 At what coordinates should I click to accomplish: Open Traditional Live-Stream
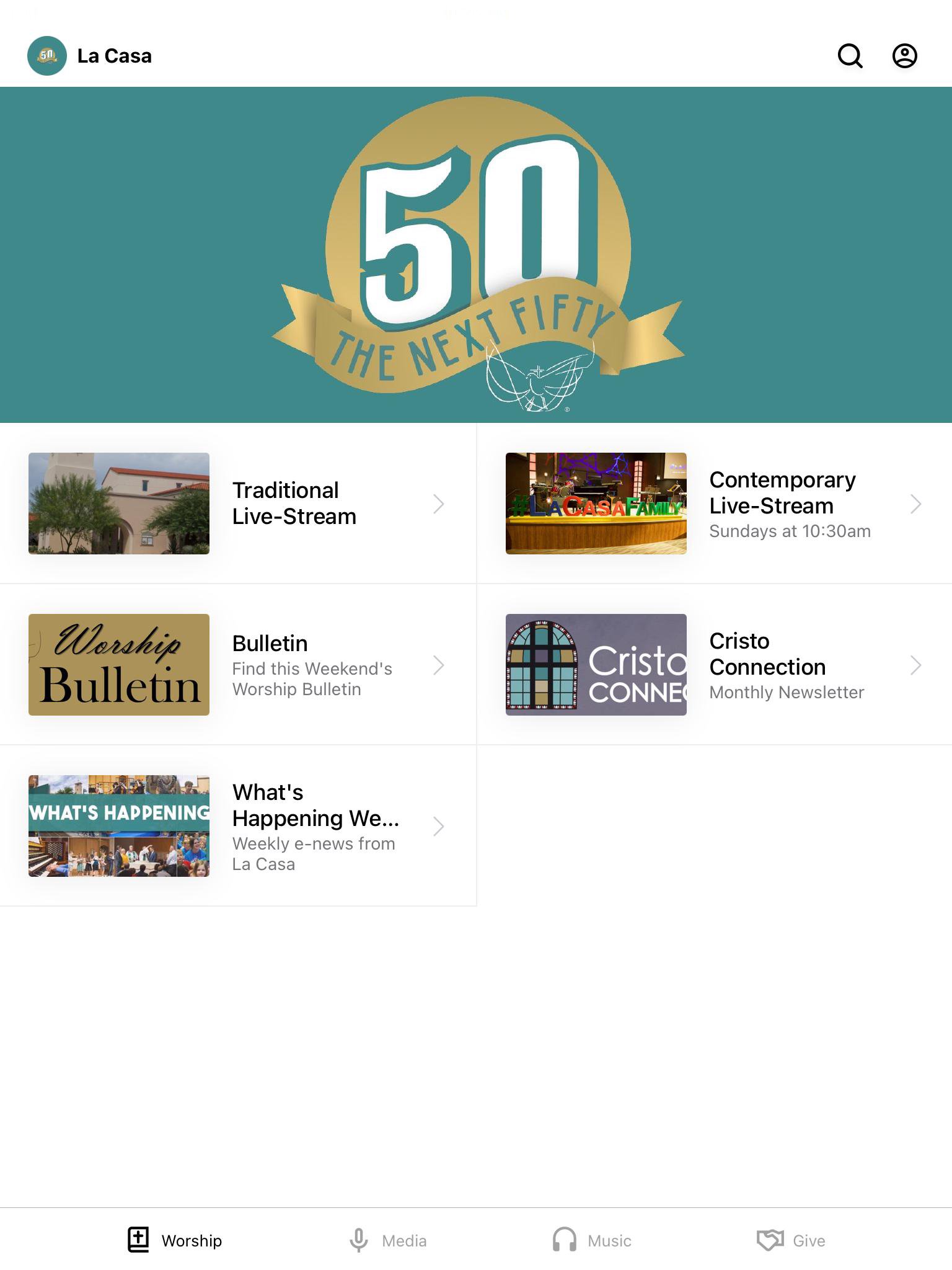[x=238, y=504]
